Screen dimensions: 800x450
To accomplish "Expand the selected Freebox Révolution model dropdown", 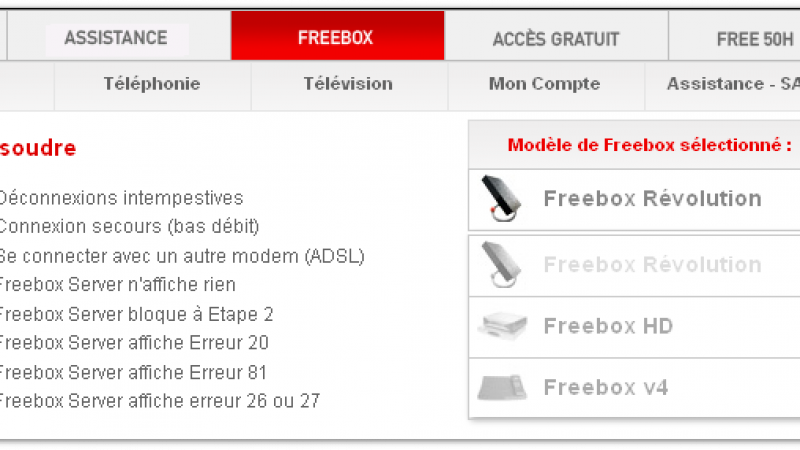I will (634, 199).
